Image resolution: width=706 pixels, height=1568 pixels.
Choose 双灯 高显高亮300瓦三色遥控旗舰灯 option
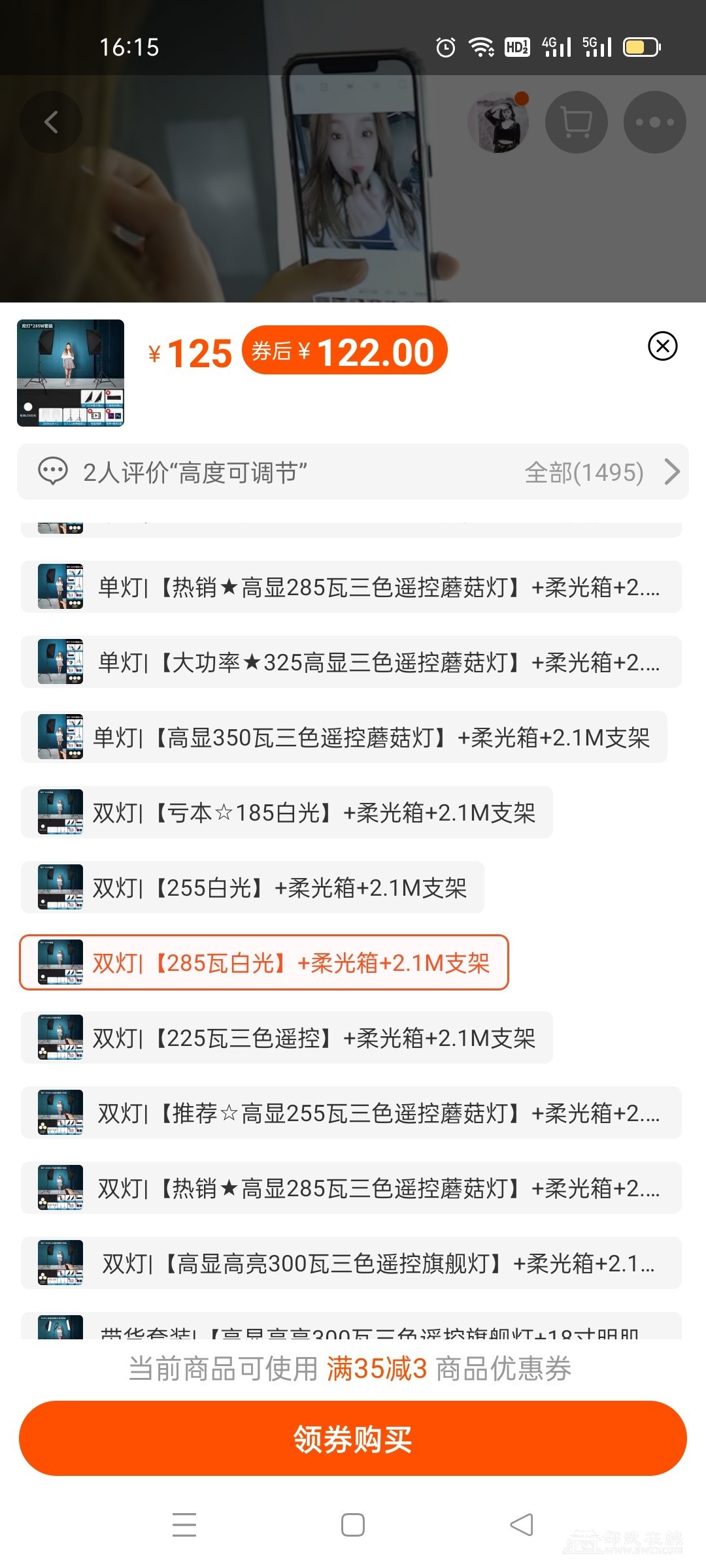tap(351, 1264)
